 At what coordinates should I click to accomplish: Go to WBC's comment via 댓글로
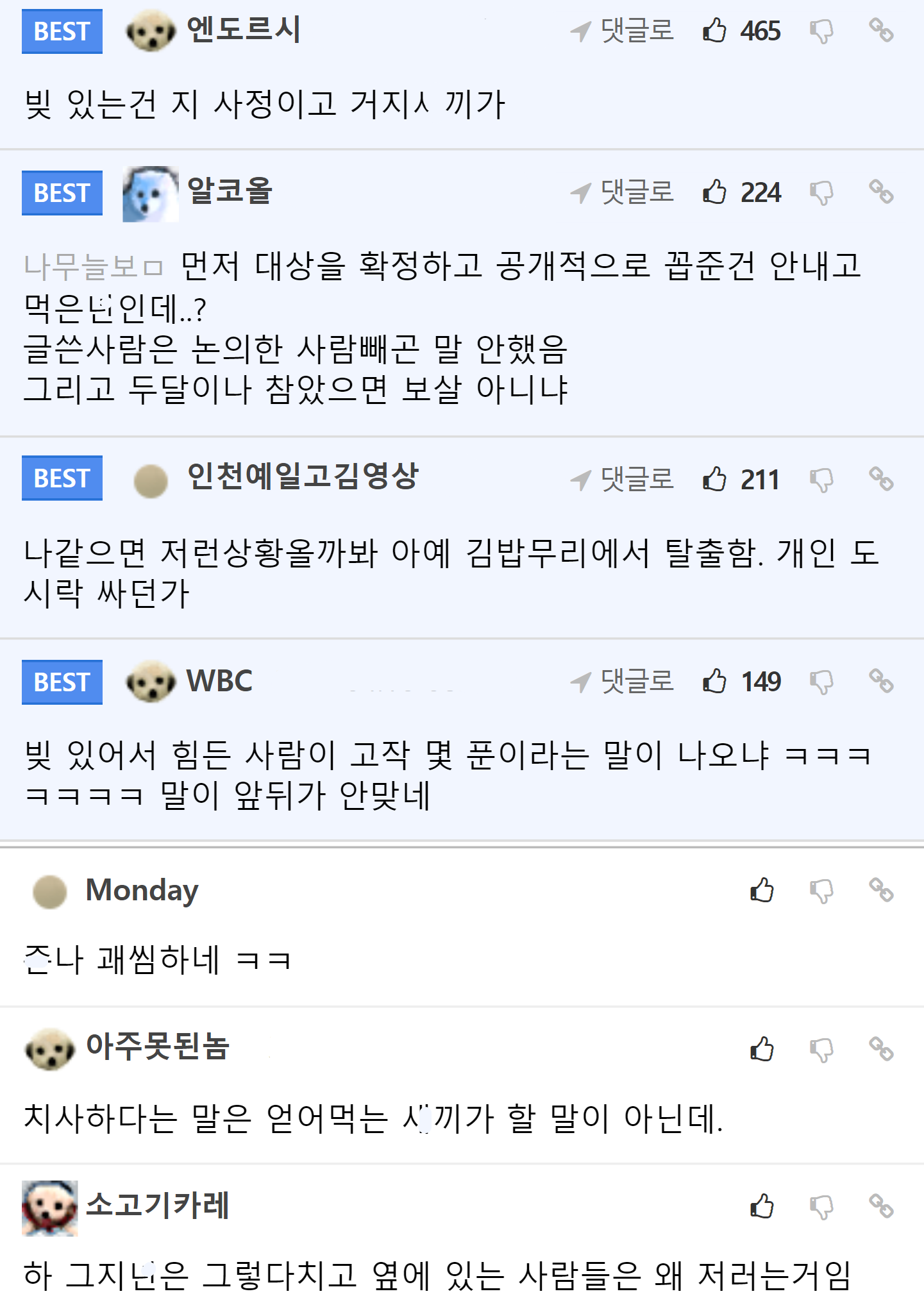tap(623, 681)
